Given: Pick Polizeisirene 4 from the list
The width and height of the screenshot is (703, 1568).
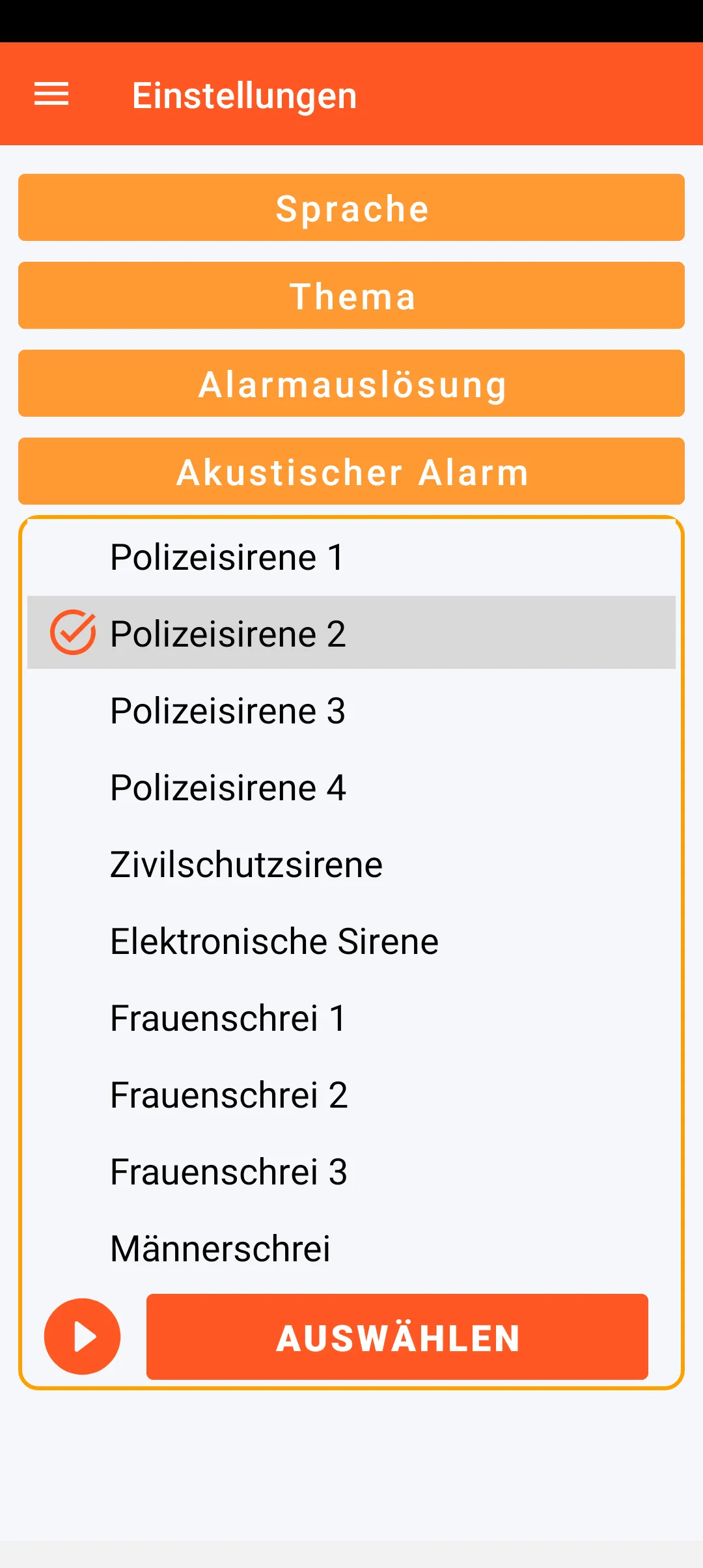Looking at the screenshot, I should click(351, 787).
